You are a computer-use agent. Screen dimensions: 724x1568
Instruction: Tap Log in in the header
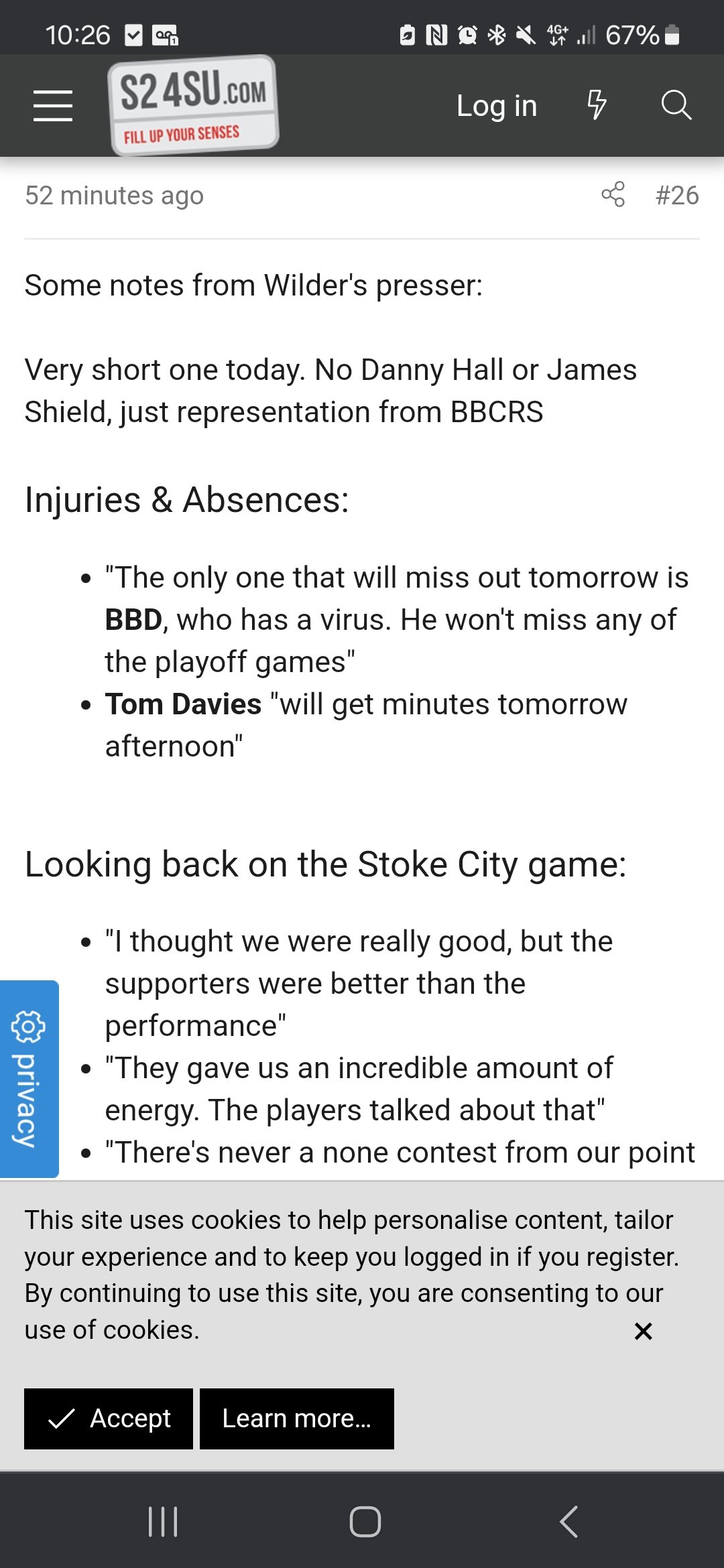coord(497,106)
